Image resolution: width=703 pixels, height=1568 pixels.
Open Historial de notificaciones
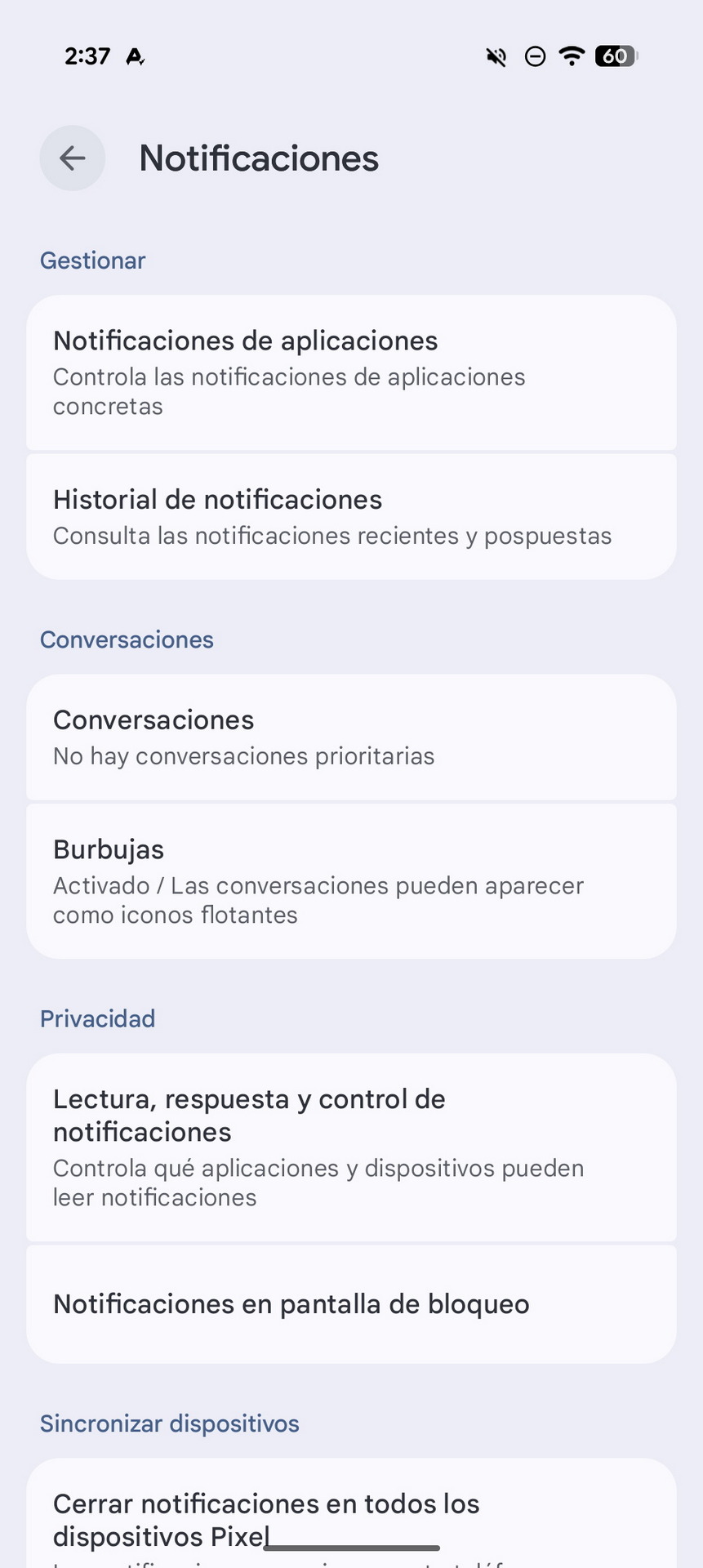(x=351, y=517)
